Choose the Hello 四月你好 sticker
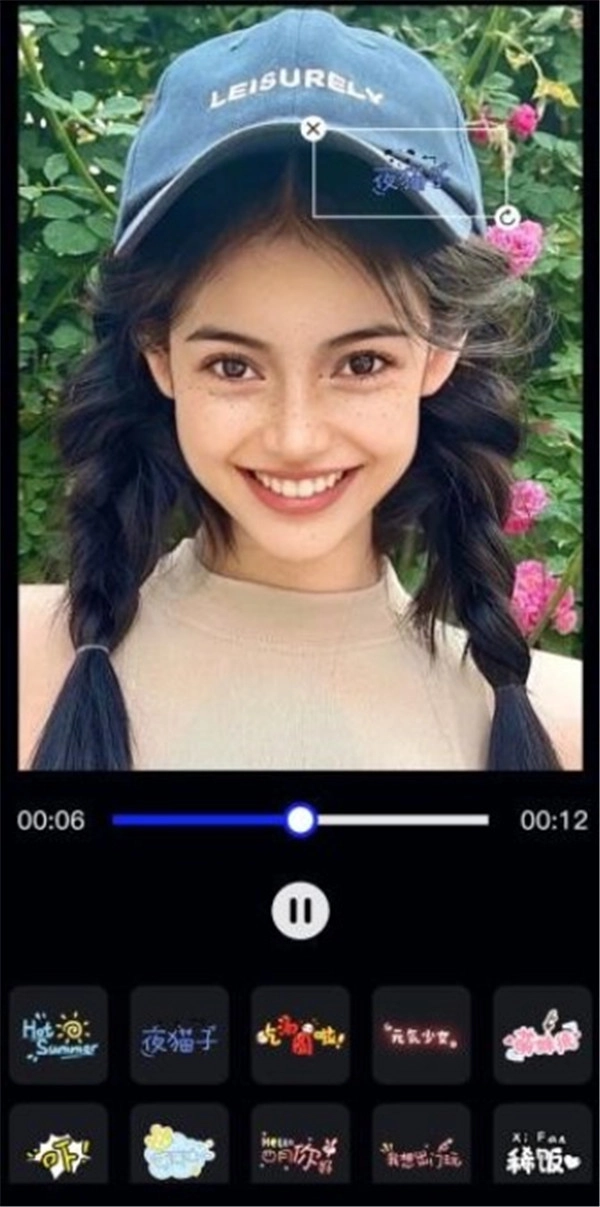The image size is (600, 1207). [301, 1148]
